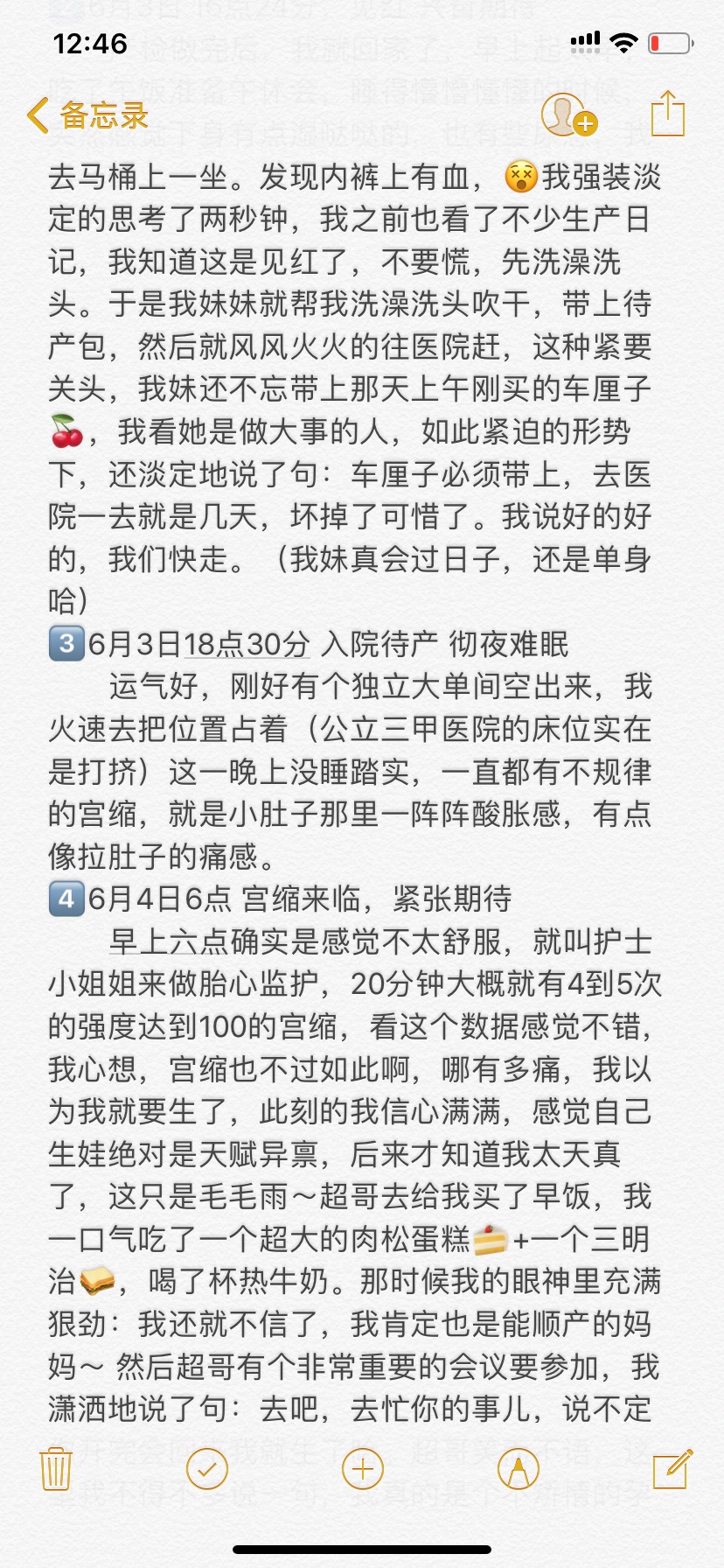Insert attachment with plus icon
Image resolution: width=724 pixels, height=1568 pixels.
point(363,1467)
